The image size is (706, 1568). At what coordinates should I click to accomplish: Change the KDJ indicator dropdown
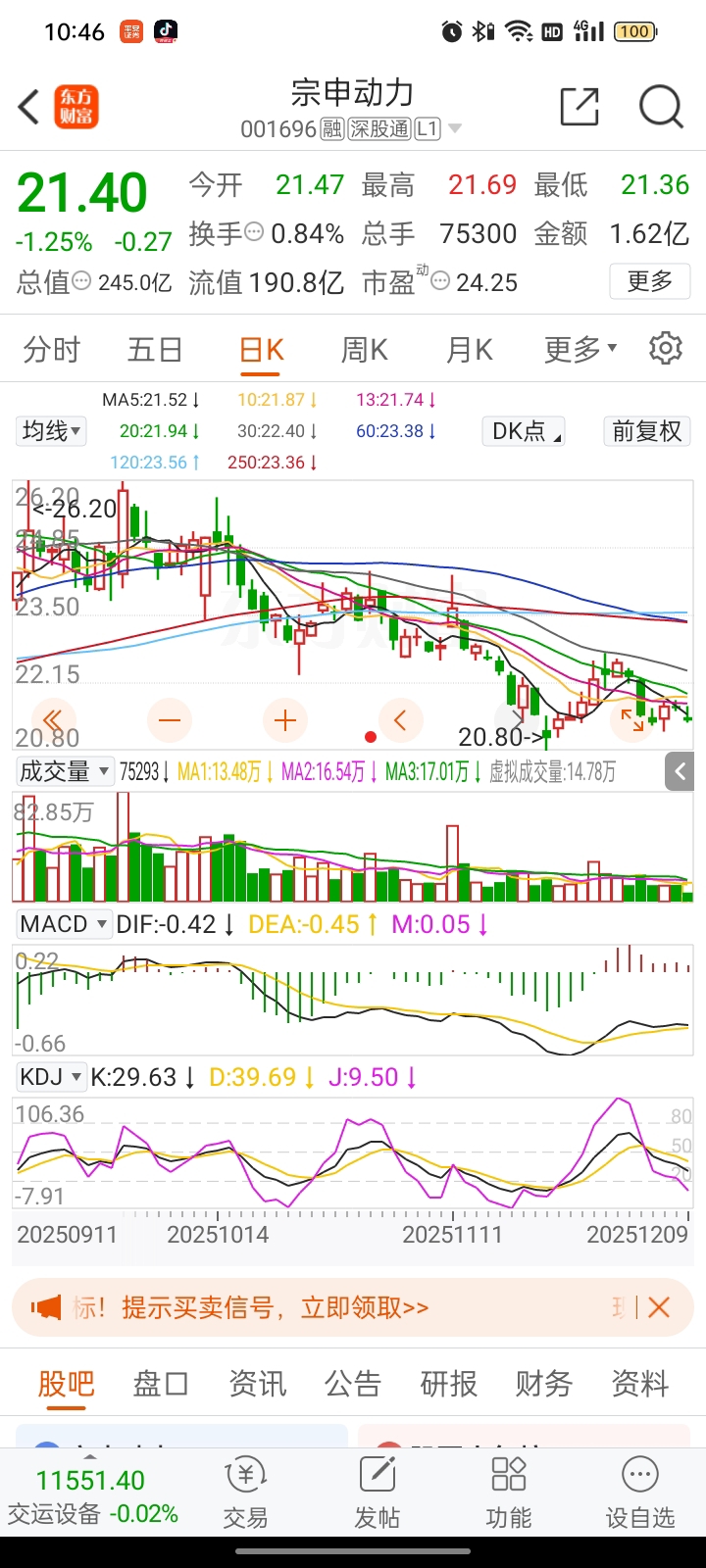tap(51, 1077)
